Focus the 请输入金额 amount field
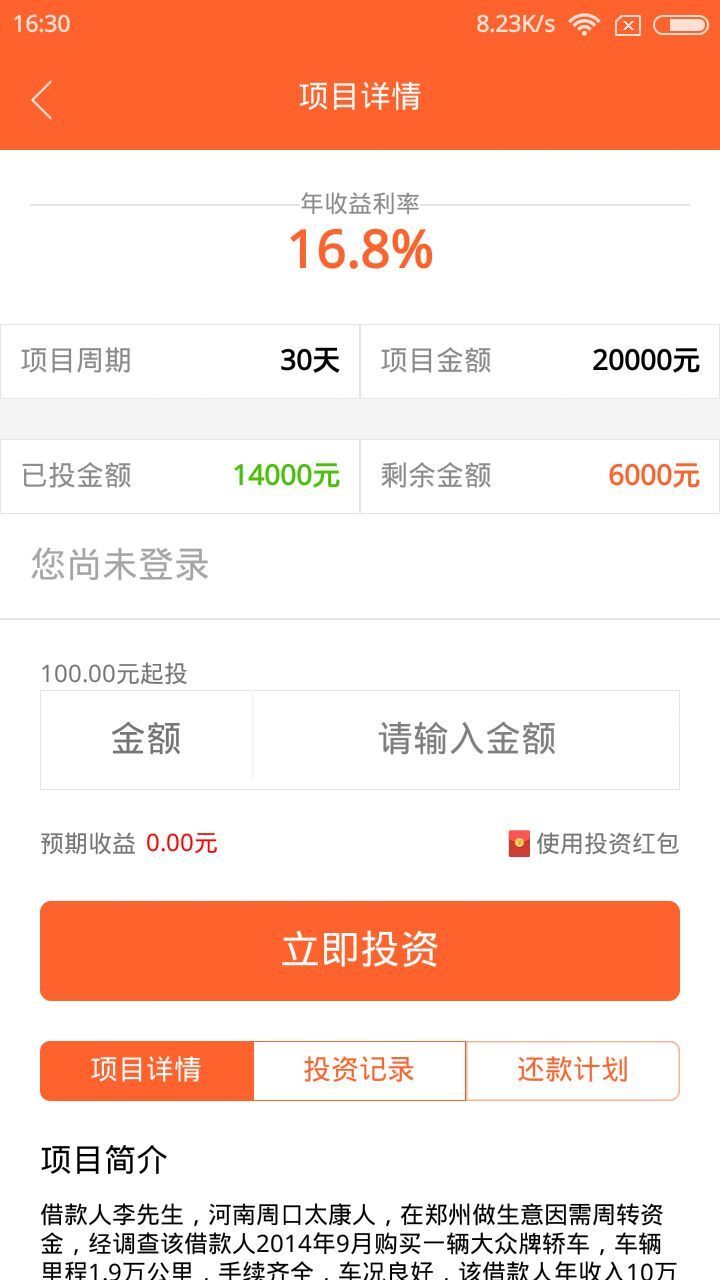720x1280 pixels. tap(466, 740)
